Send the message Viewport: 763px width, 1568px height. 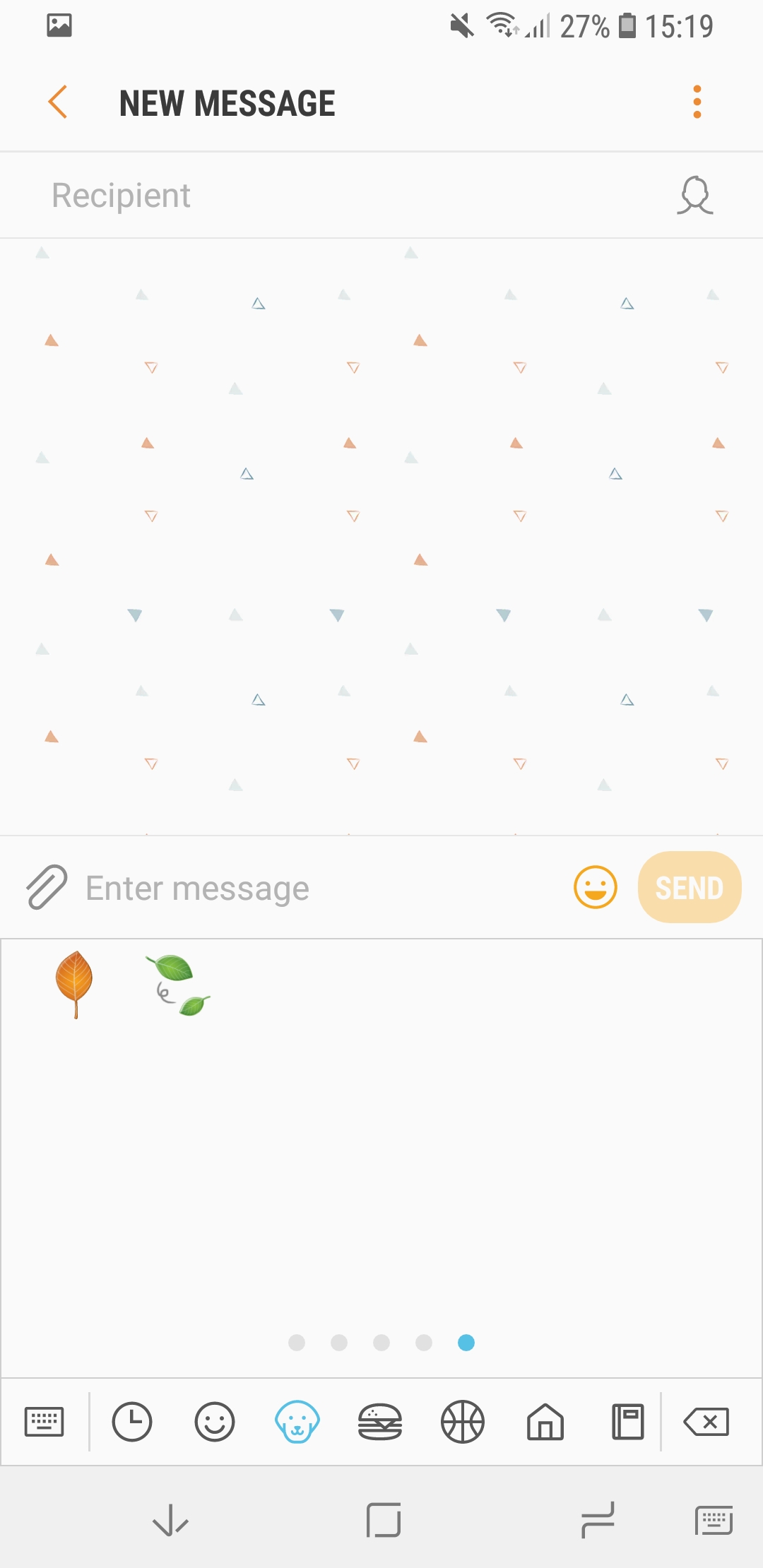(x=689, y=887)
